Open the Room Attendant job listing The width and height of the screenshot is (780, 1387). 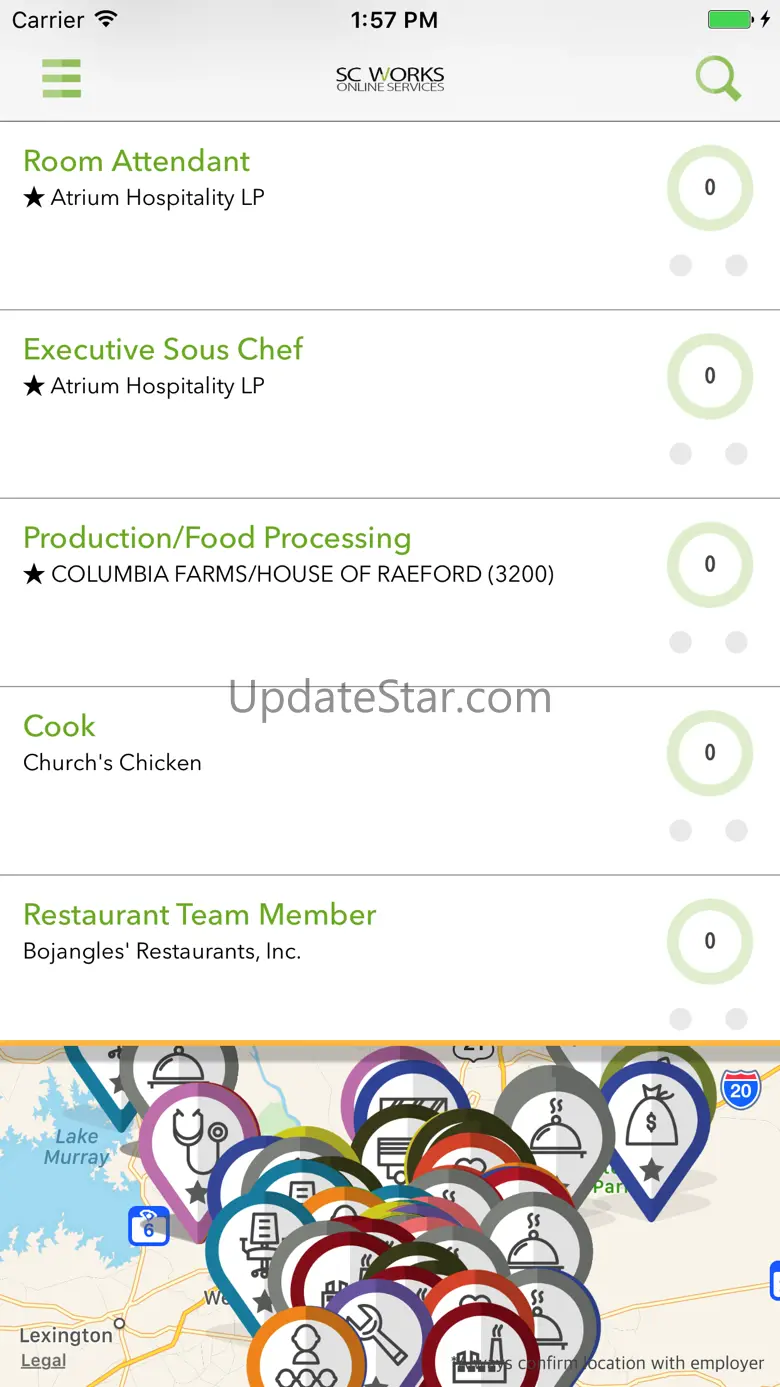(x=137, y=162)
